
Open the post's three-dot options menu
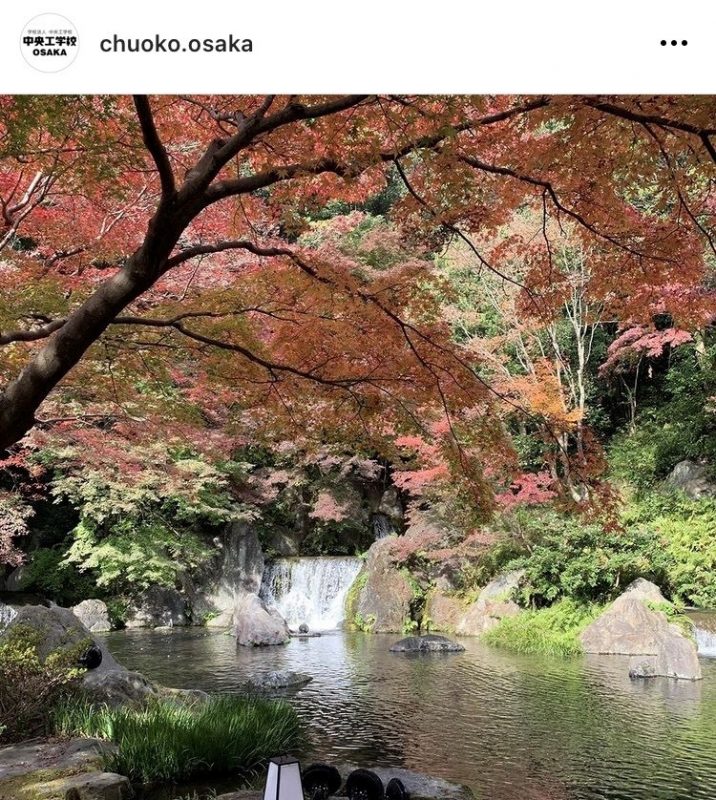tap(673, 43)
